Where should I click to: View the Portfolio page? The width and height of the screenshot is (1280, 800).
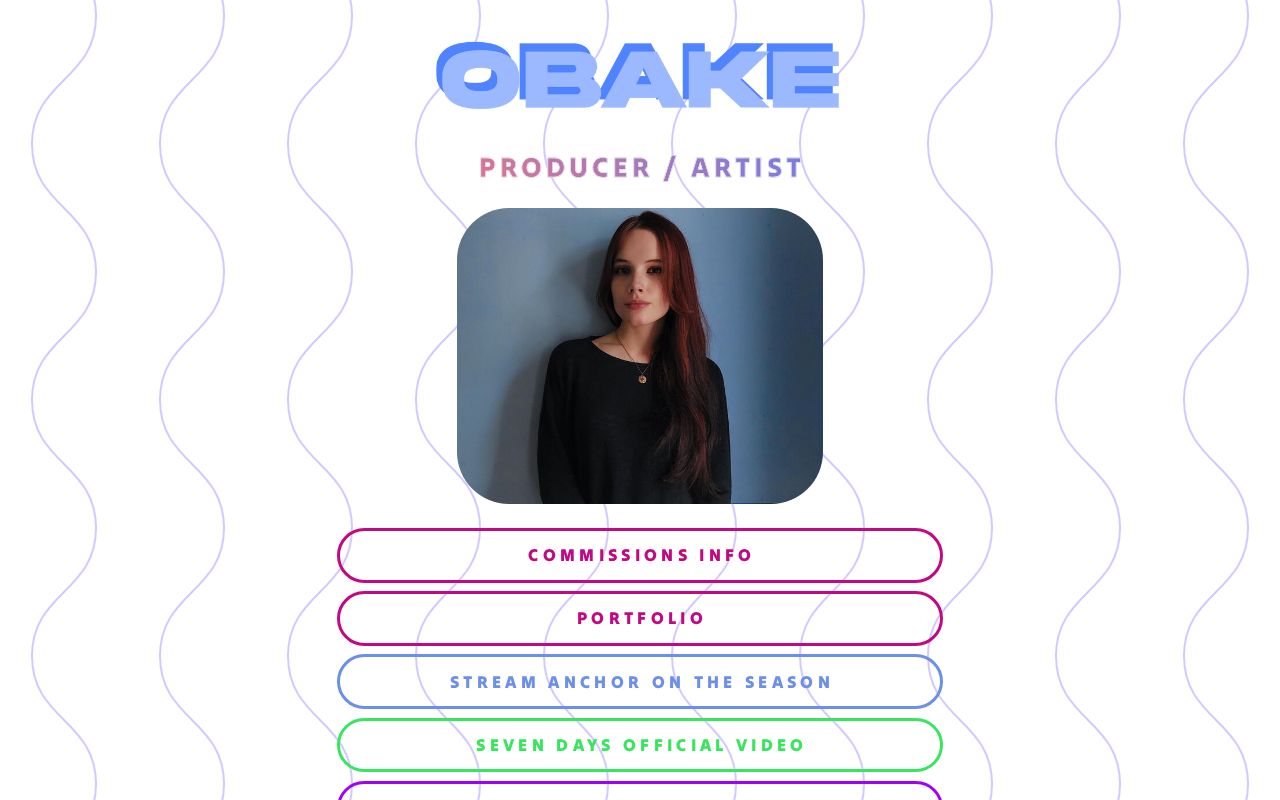pyautogui.click(x=640, y=618)
